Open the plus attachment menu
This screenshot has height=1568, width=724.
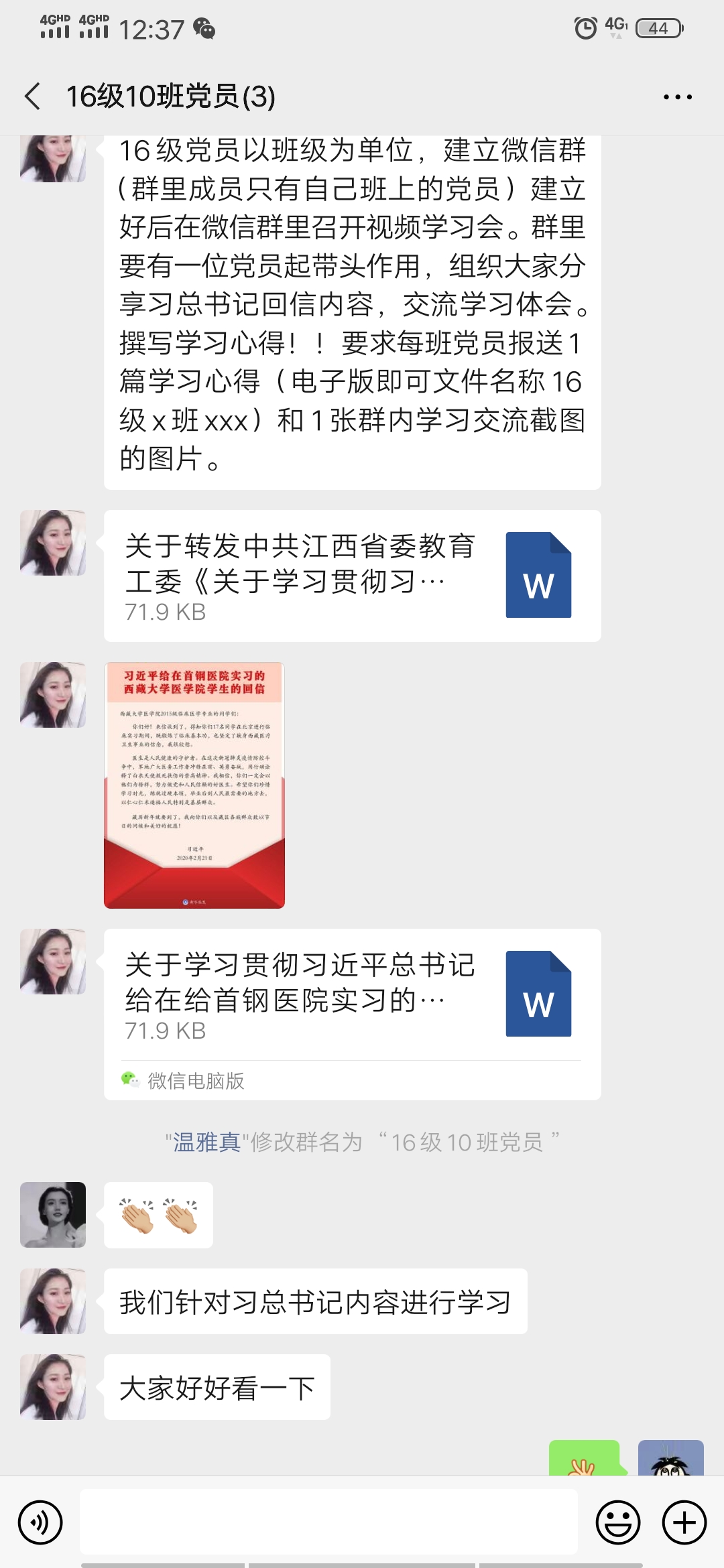(684, 1522)
